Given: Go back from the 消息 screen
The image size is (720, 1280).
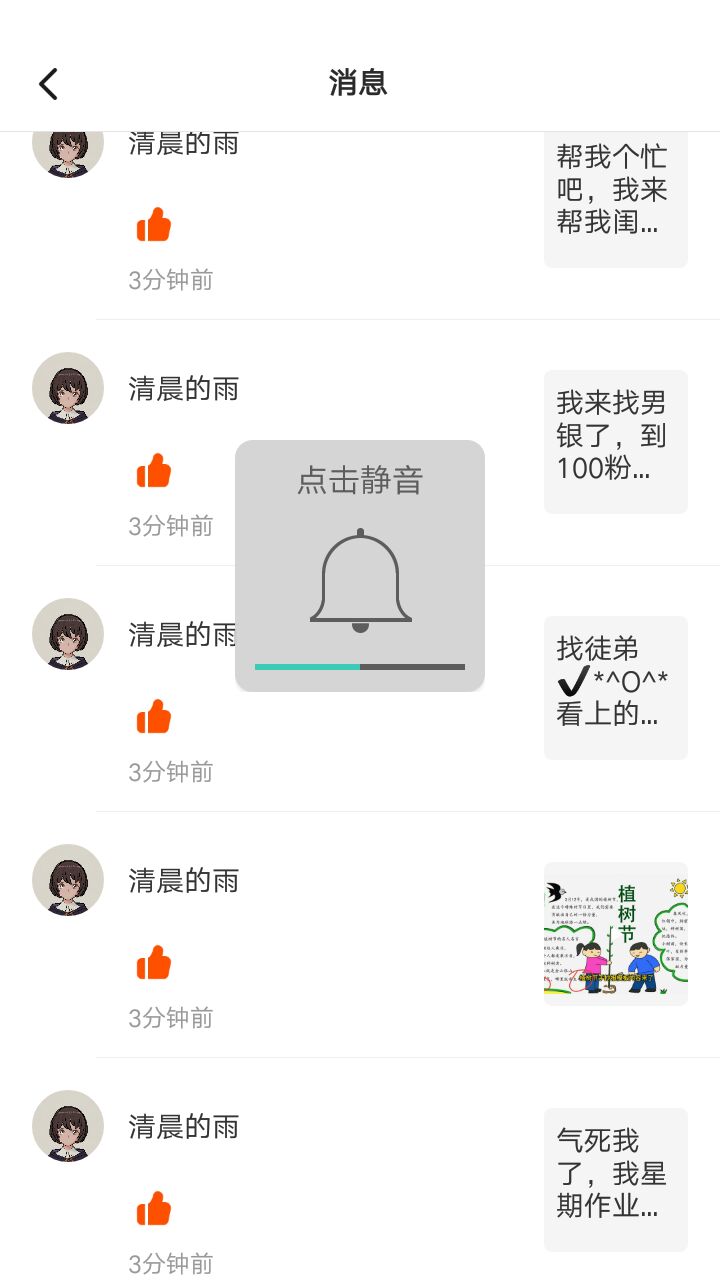Looking at the screenshot, I should tap(48, 84).
